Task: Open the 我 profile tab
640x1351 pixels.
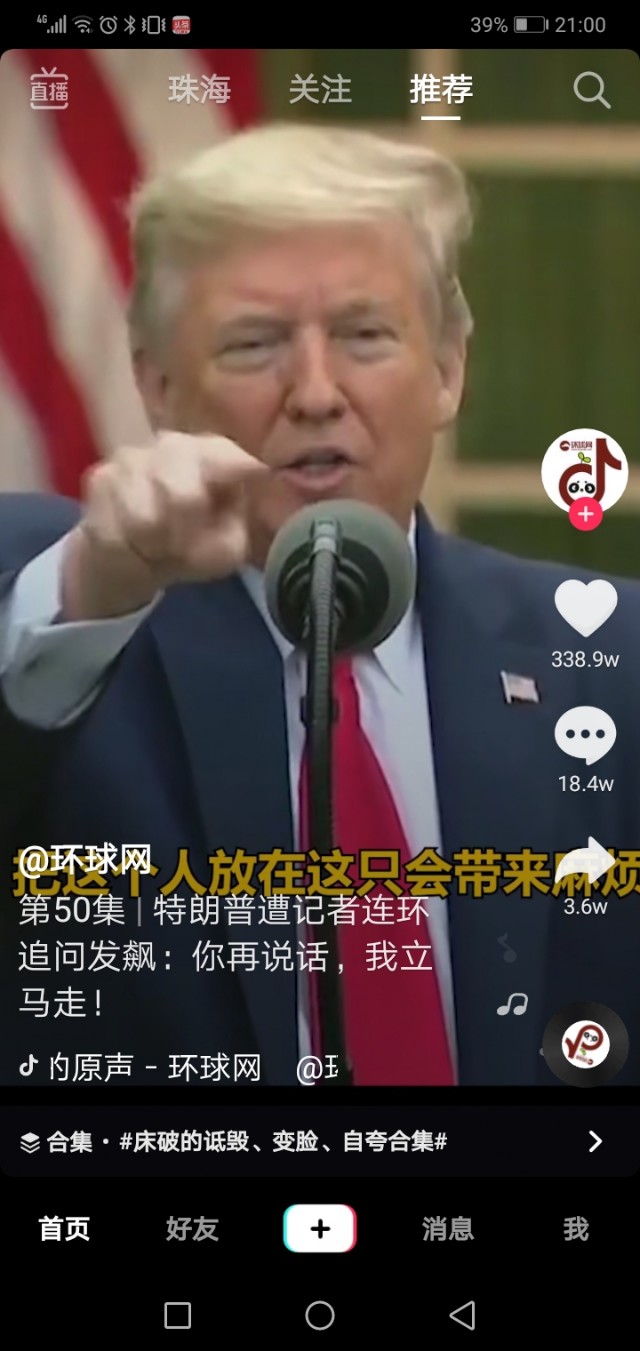Action: (x=576, y=1229)
